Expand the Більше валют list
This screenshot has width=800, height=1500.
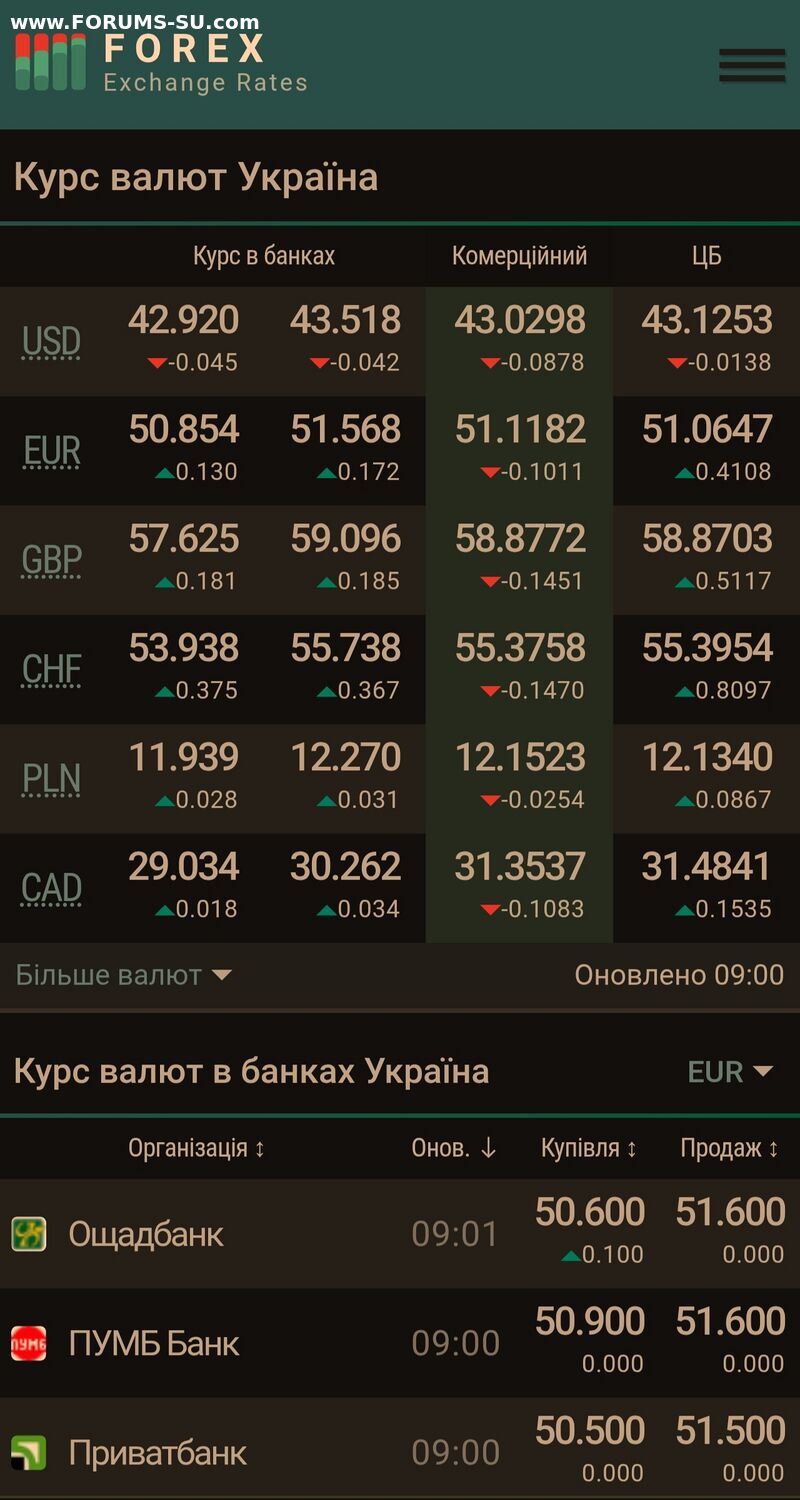click(123, 975)
